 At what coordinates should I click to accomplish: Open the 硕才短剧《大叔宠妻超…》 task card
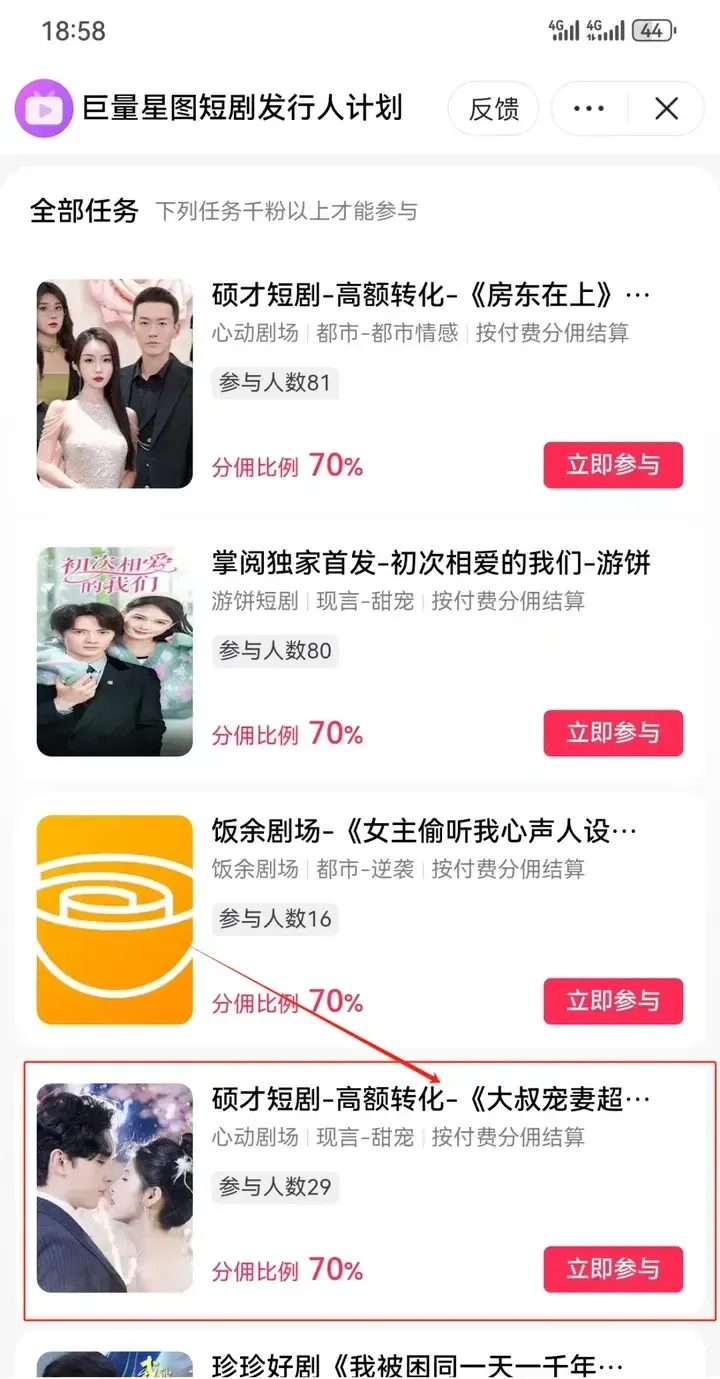[430, 1101]
